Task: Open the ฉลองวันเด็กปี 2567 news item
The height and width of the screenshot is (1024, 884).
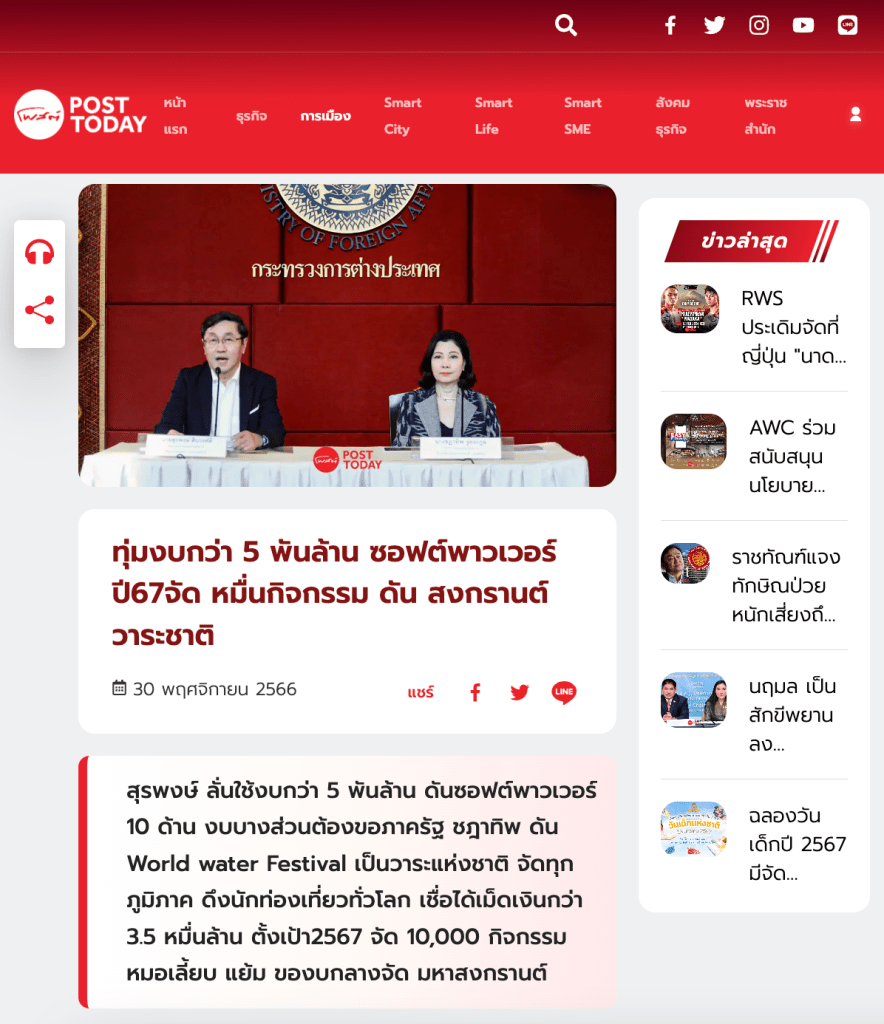Action: (x=797, y=844)
